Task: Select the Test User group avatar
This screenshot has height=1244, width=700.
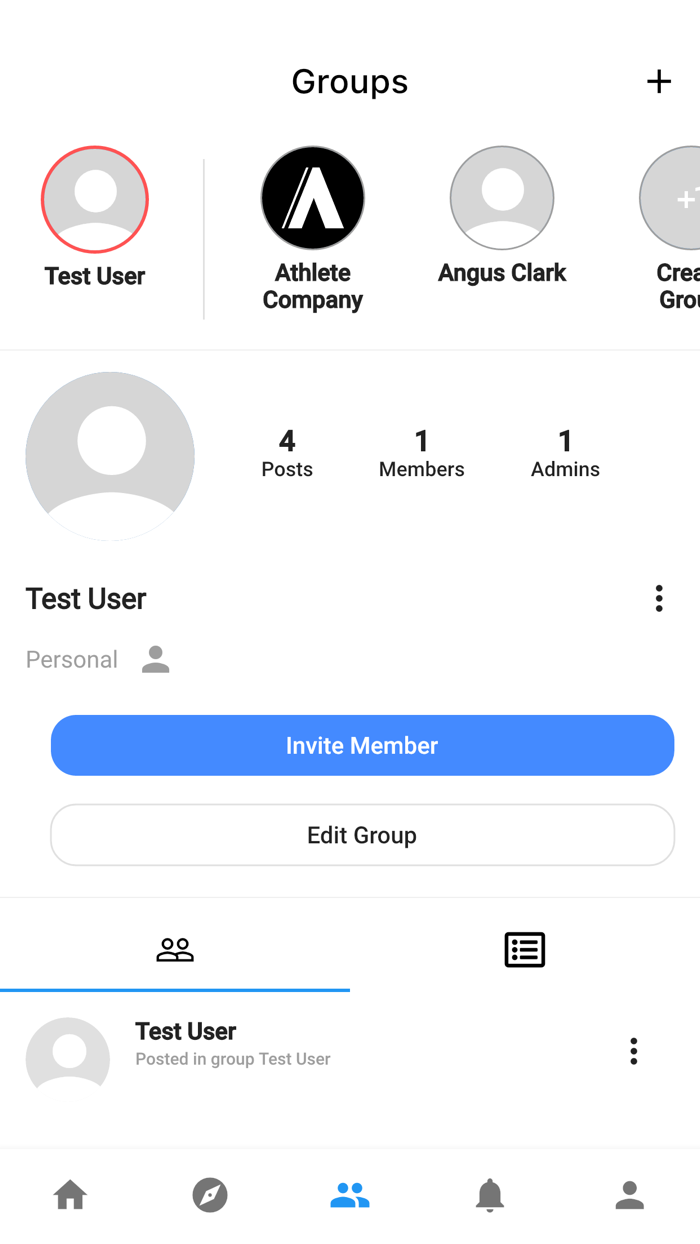Action: [x=95, y=199]
